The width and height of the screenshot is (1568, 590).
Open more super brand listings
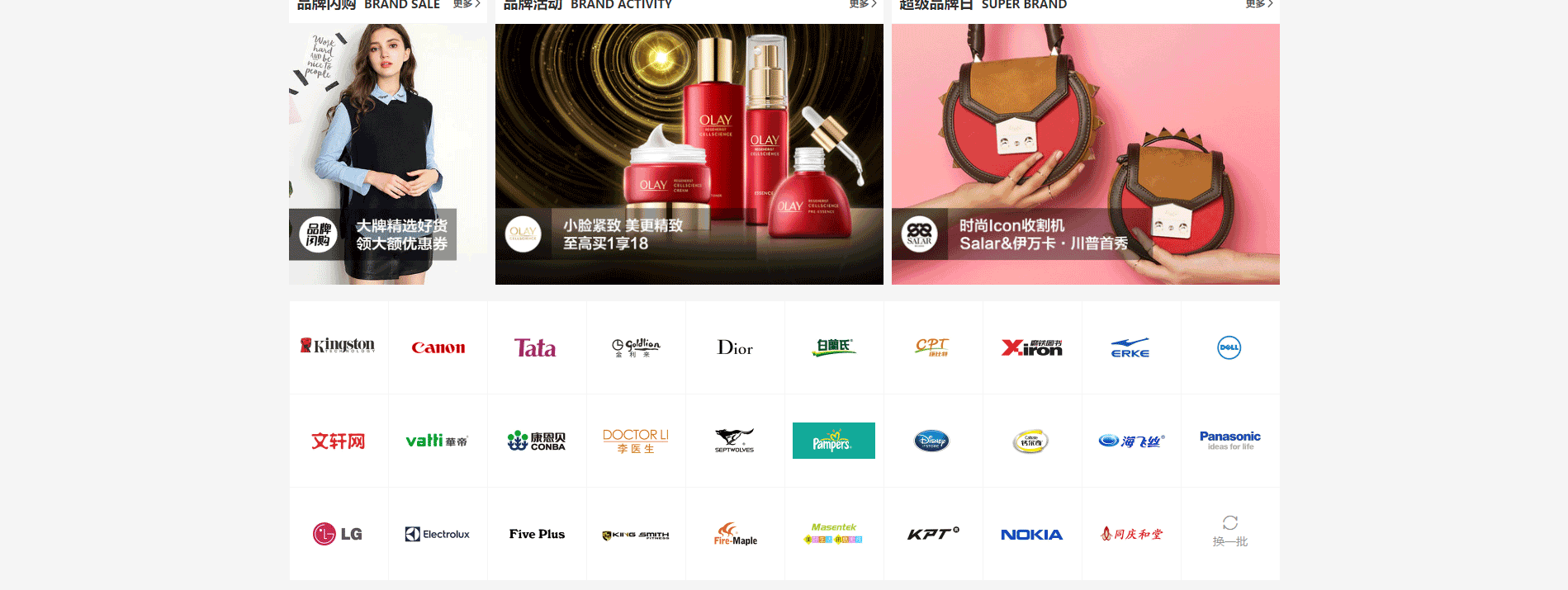[x=1258, y=4]
